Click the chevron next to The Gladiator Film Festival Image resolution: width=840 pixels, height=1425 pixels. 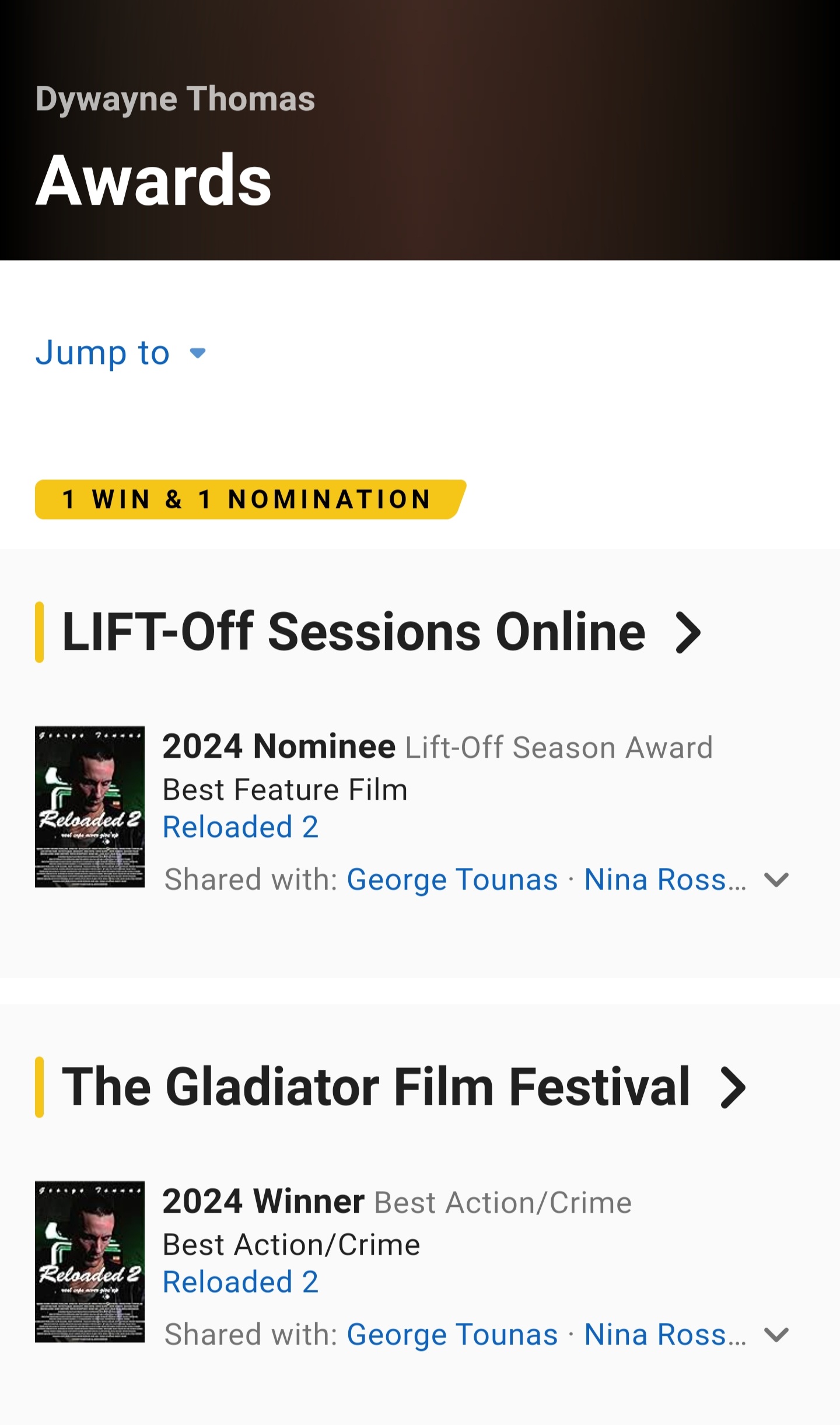(731, 1086)
